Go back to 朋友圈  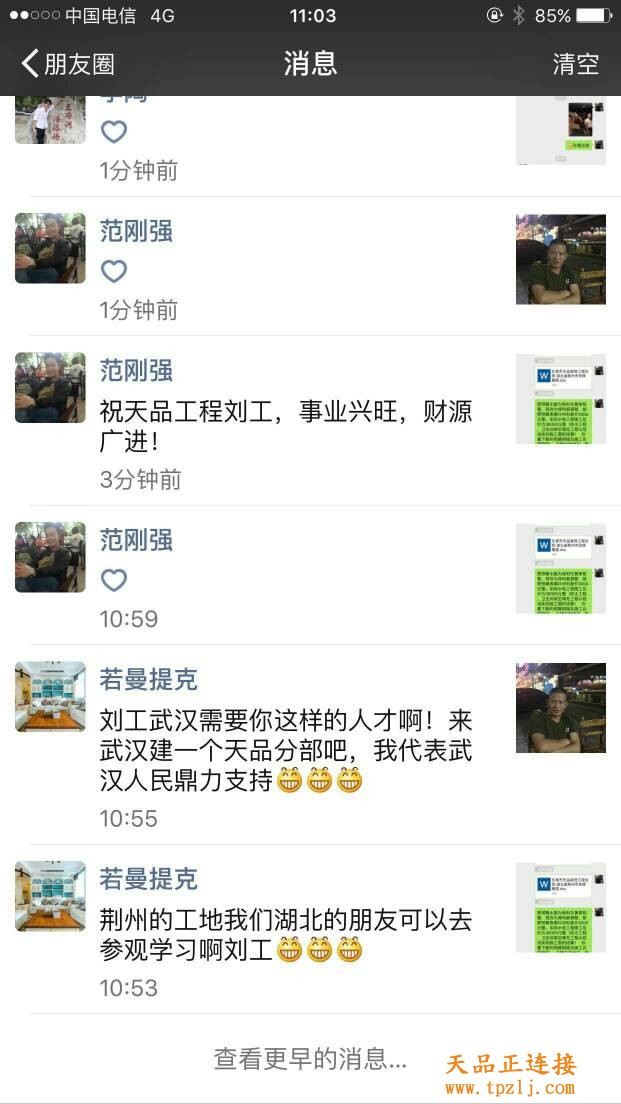68,64
